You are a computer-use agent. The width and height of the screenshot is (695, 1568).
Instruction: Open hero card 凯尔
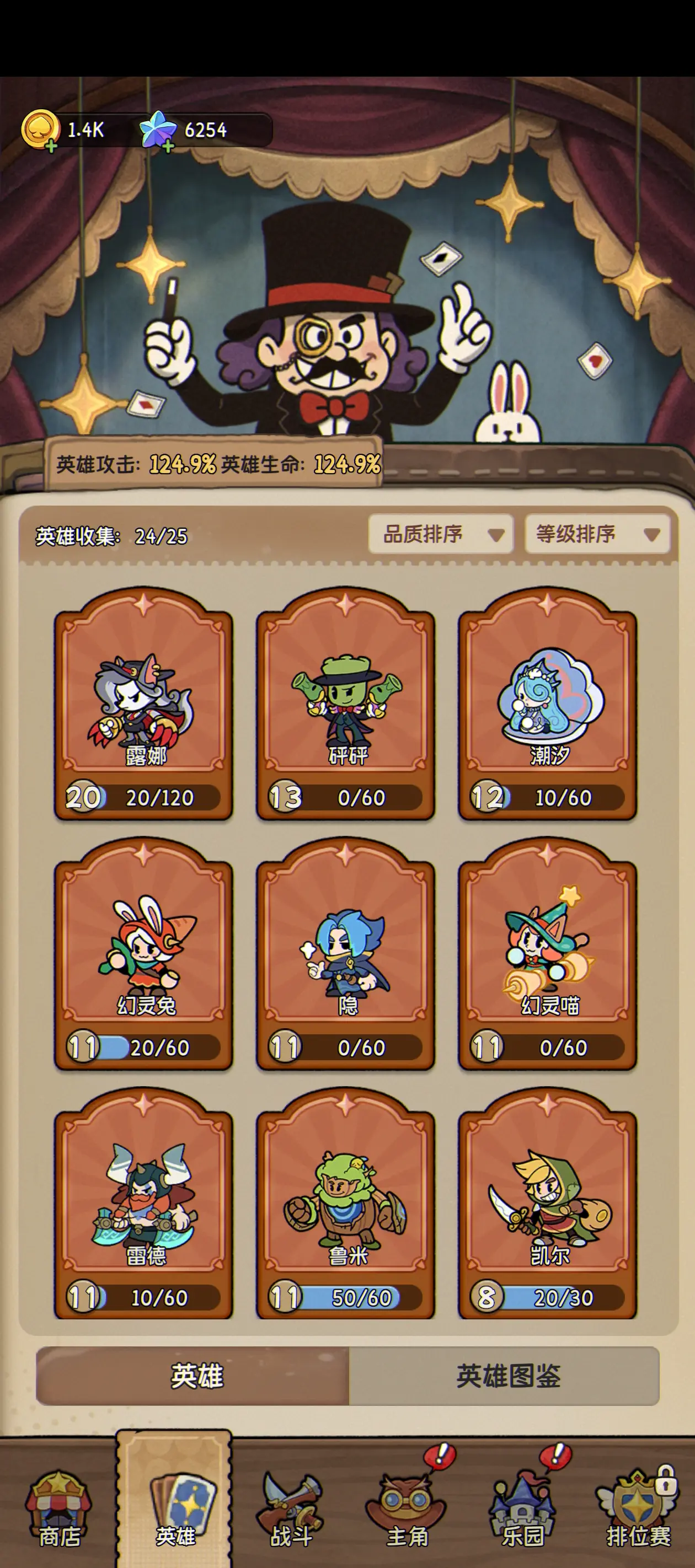[548, 1204]
